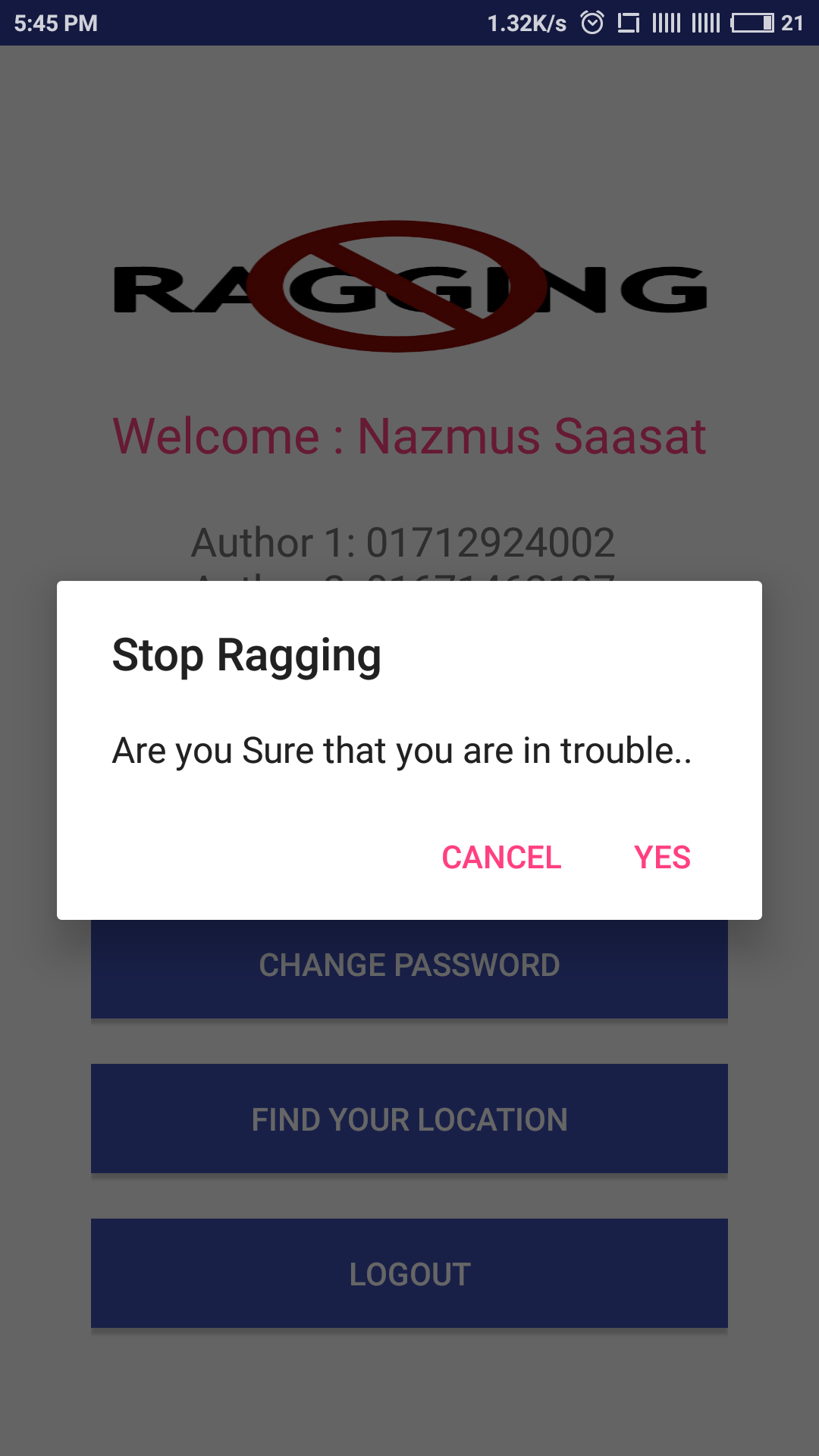Dismiss the dialog with CANCEL
The height and width of the screenshot is (1456, 819).
click(501, 858)
